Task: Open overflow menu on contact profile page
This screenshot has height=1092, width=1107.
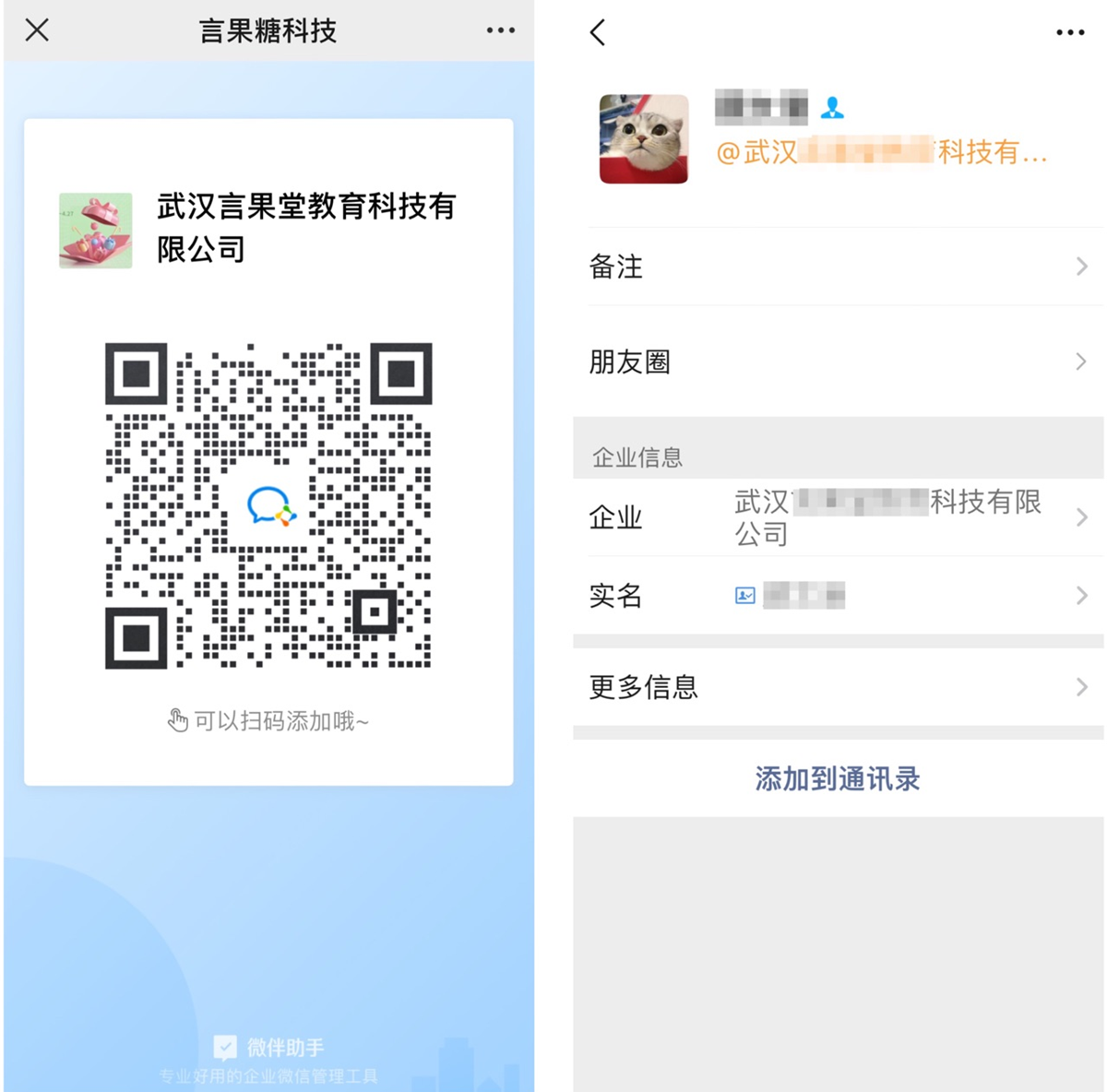Action: pyautogui.click(x=1070, y=32)
